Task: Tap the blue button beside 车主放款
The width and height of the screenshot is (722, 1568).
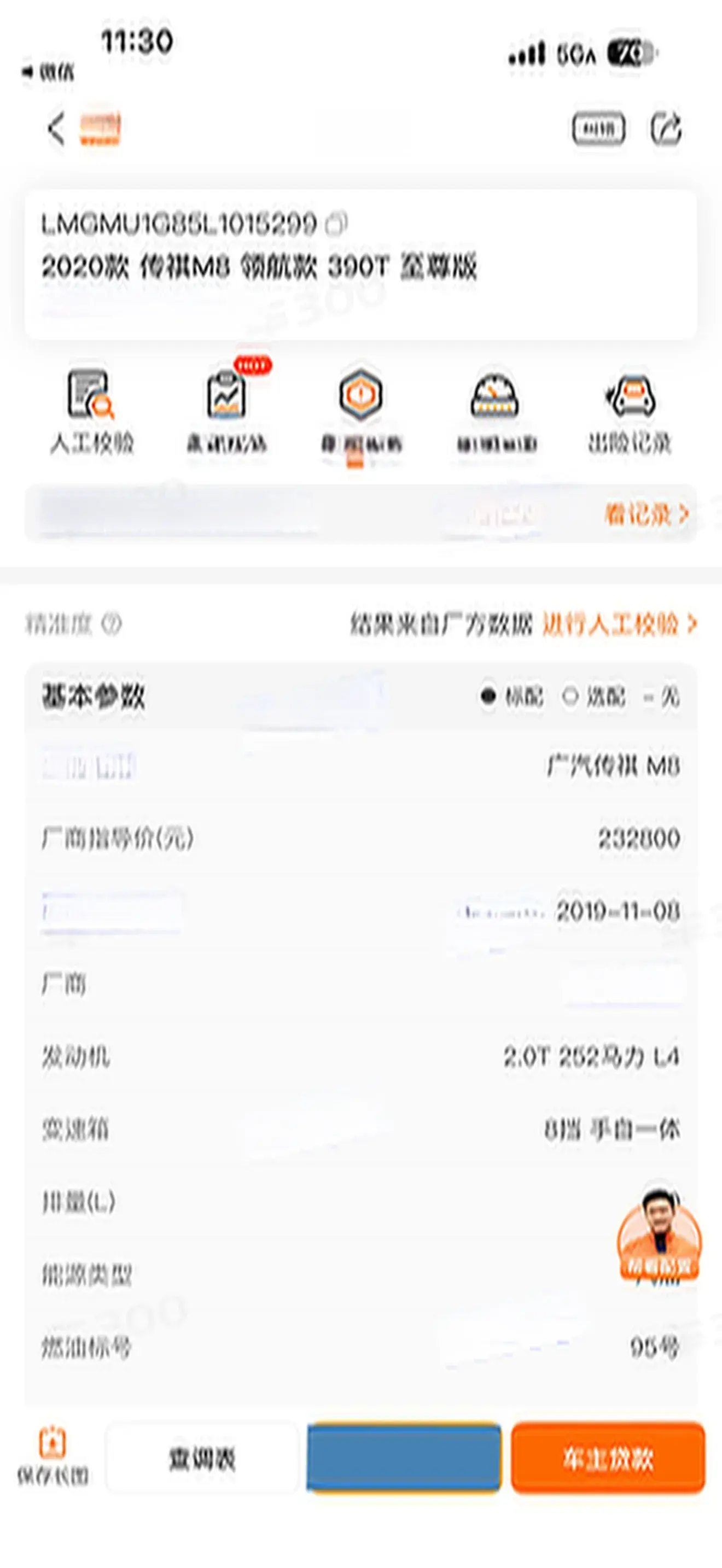Action: click(404, 1459)
